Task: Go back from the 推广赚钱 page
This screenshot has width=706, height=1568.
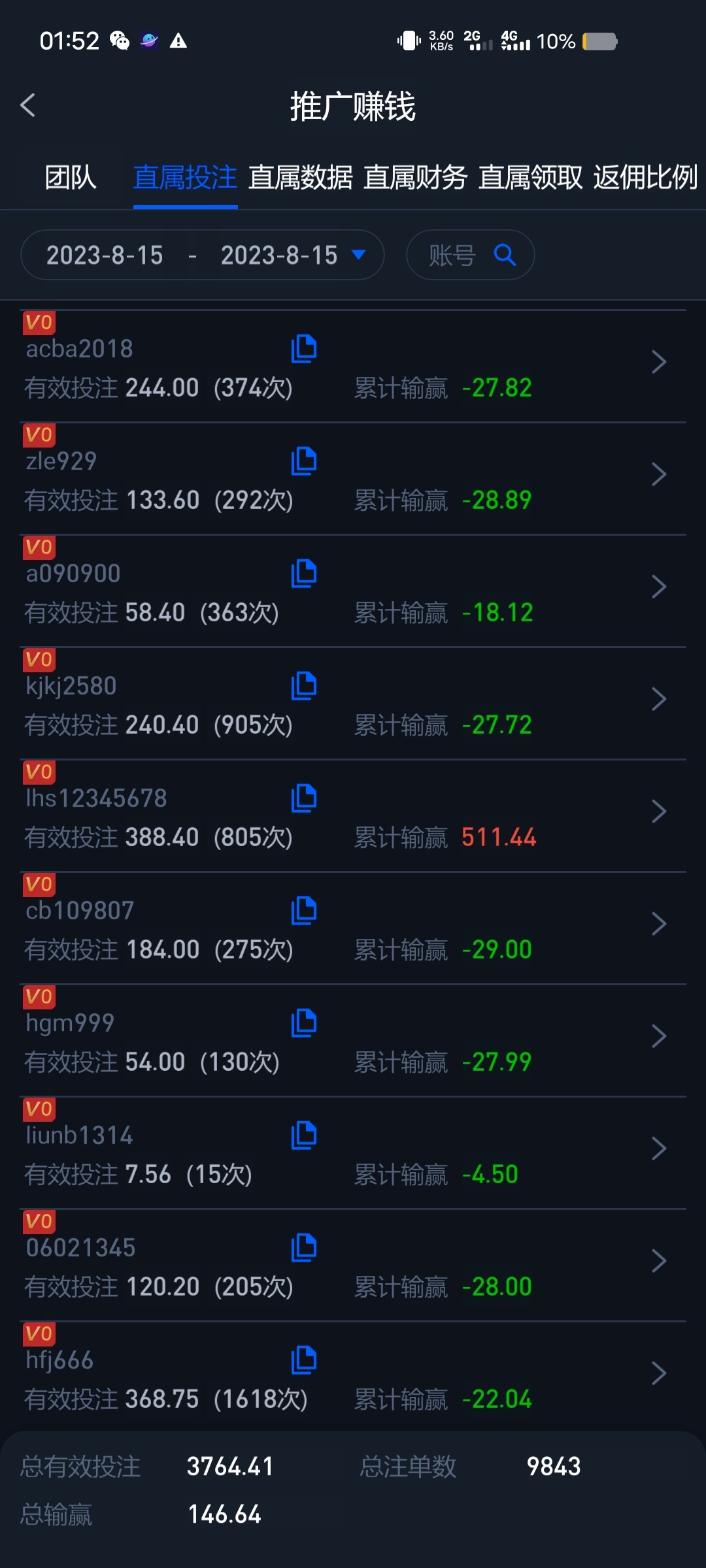Action: [x=27, y=105]
